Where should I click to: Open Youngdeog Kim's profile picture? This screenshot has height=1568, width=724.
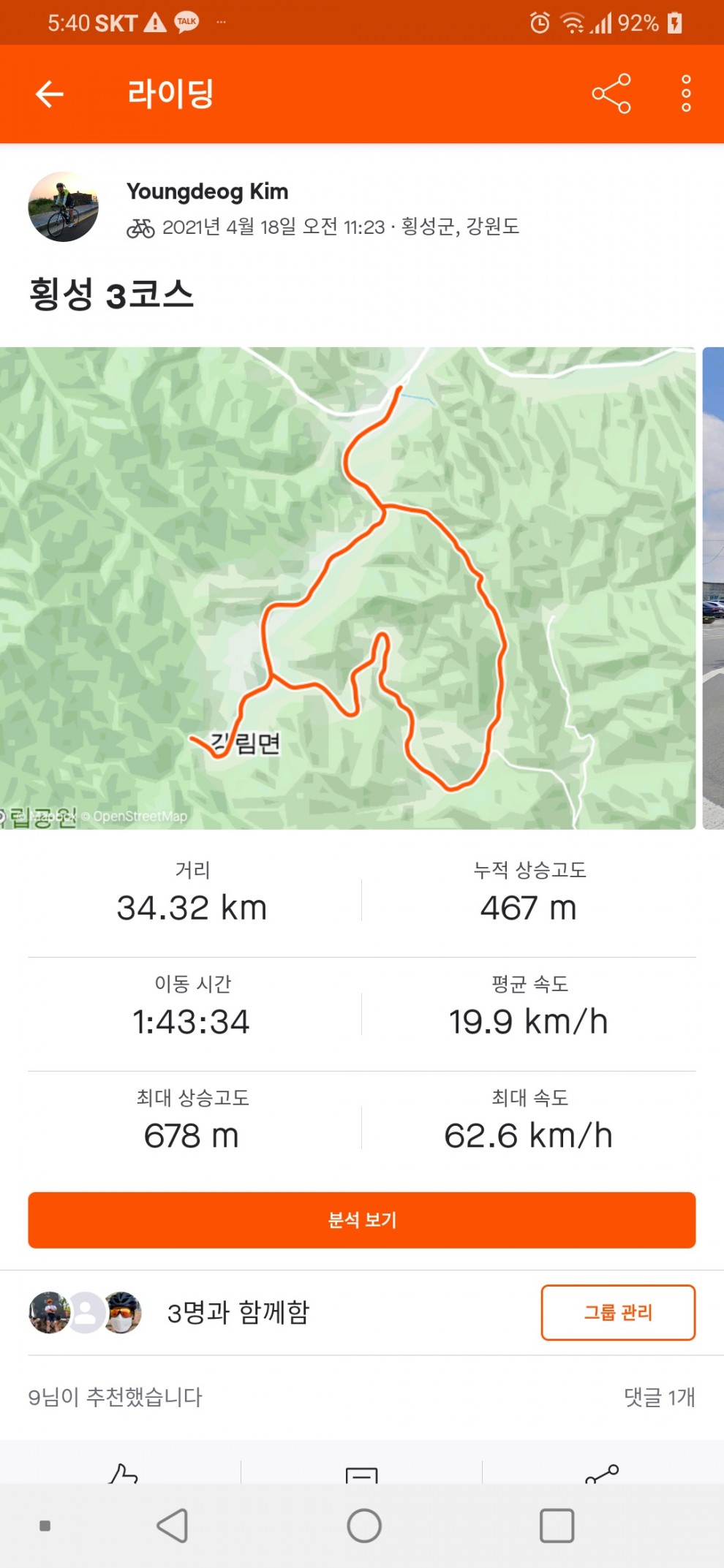(x=63, y=207)
